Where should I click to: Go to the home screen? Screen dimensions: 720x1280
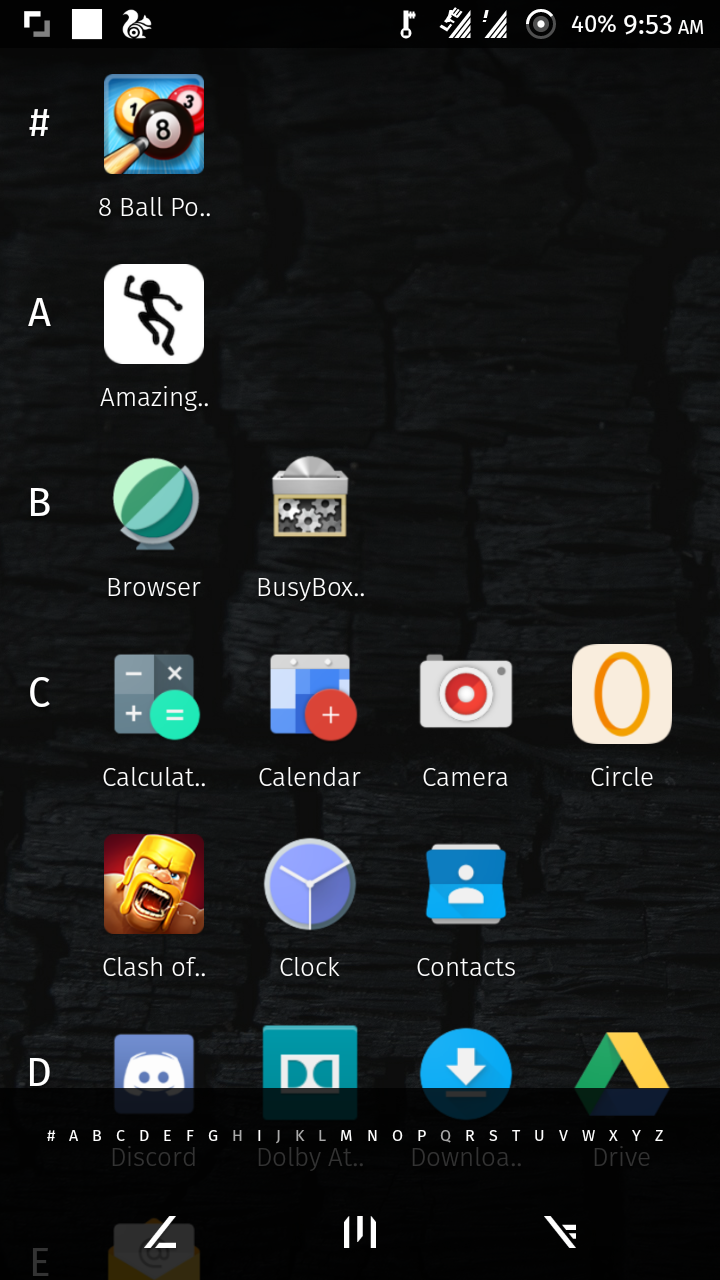(360, 1232)
